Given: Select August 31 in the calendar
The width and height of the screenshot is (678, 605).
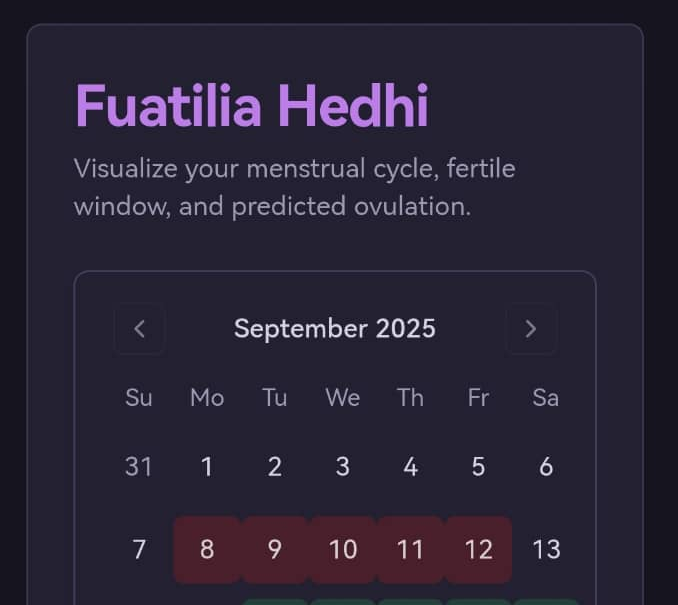Looking at the screenshot, I should tap(139, 467).
